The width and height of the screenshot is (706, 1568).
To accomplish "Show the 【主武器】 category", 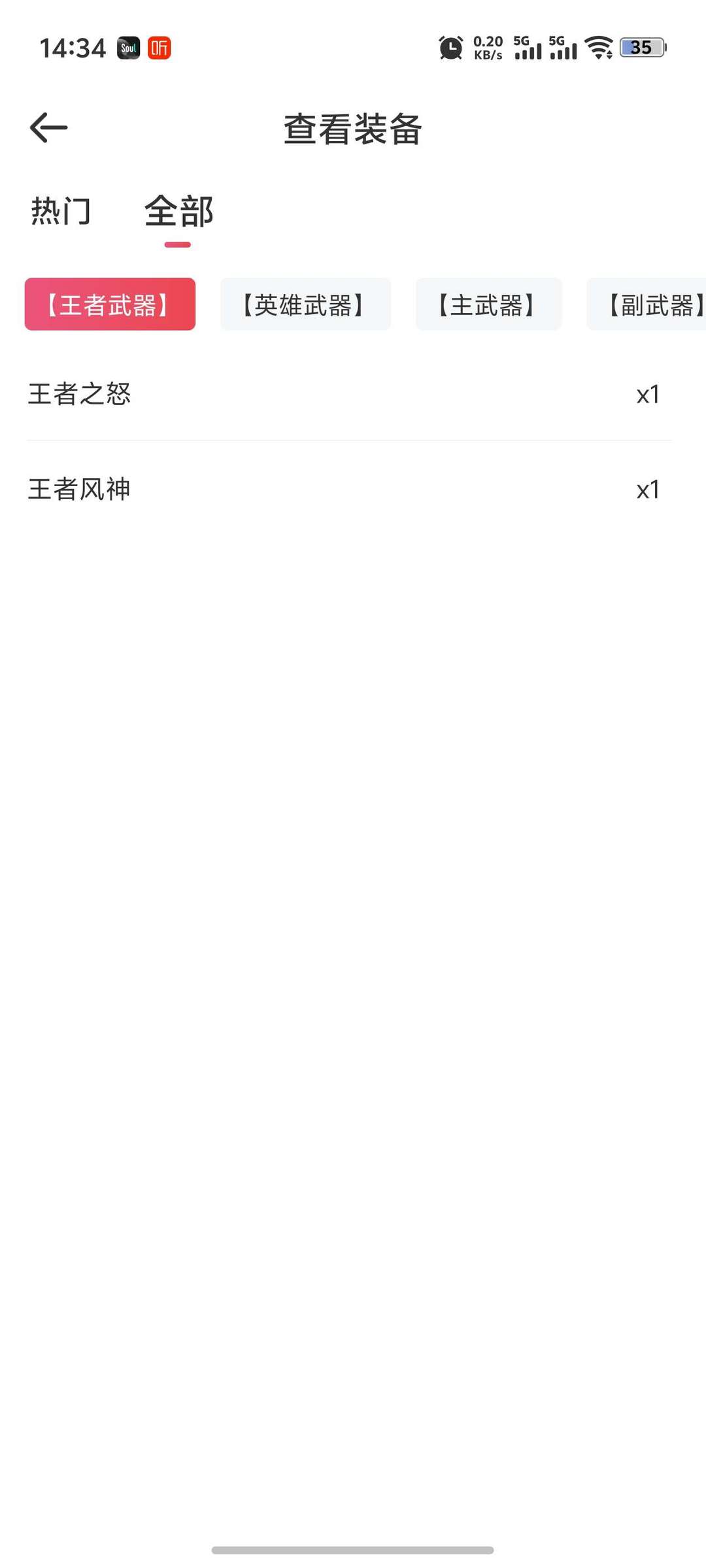I will point(488,304).
